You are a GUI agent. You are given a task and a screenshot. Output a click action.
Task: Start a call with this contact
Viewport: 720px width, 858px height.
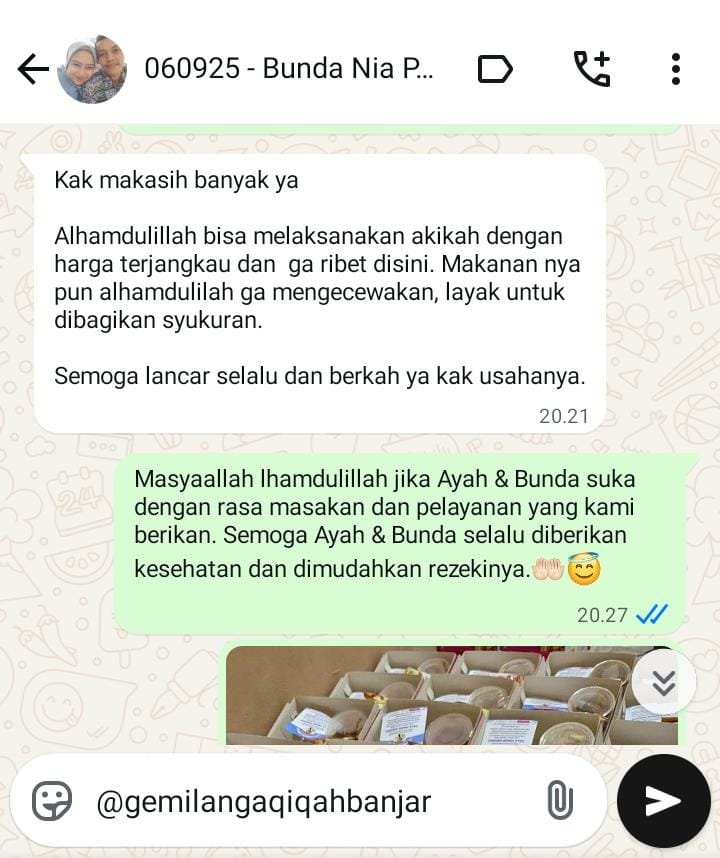(x=591, y=69)
